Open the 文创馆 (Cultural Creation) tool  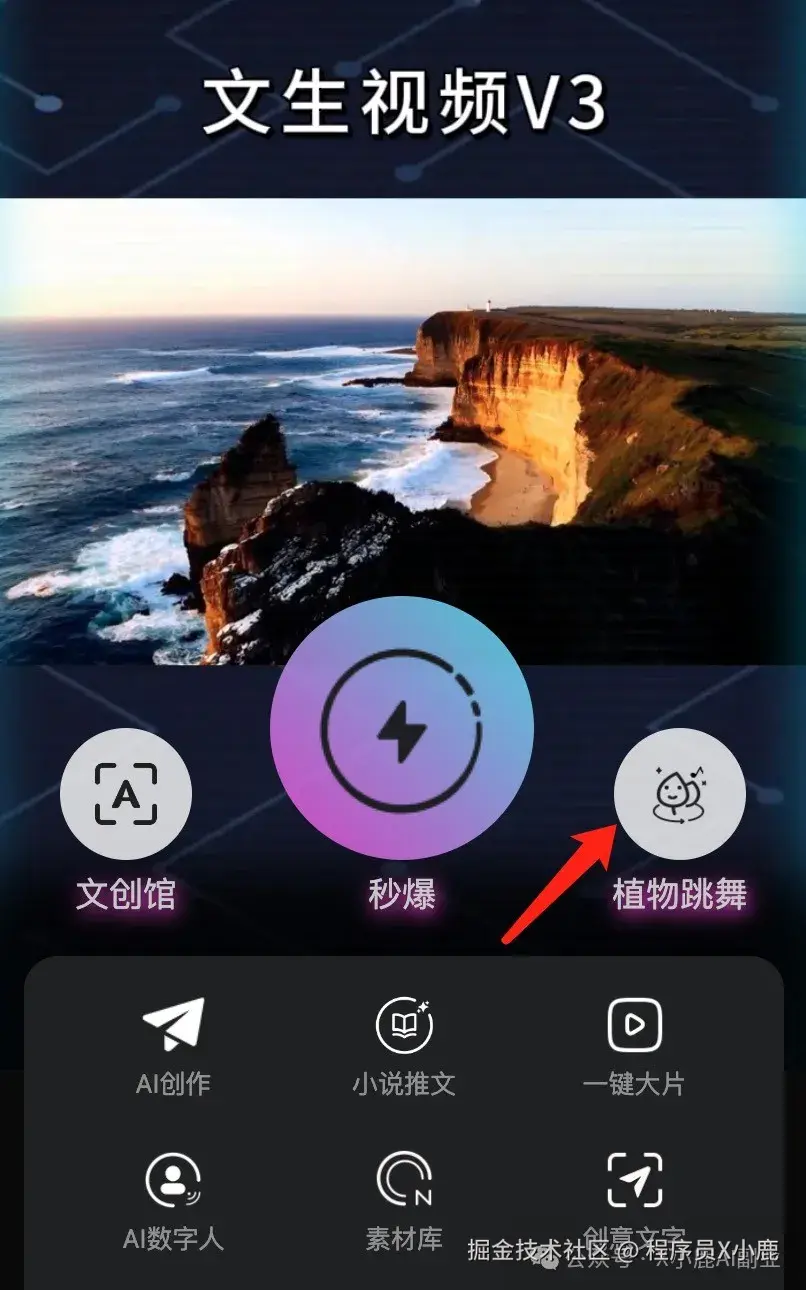point(125,794)
